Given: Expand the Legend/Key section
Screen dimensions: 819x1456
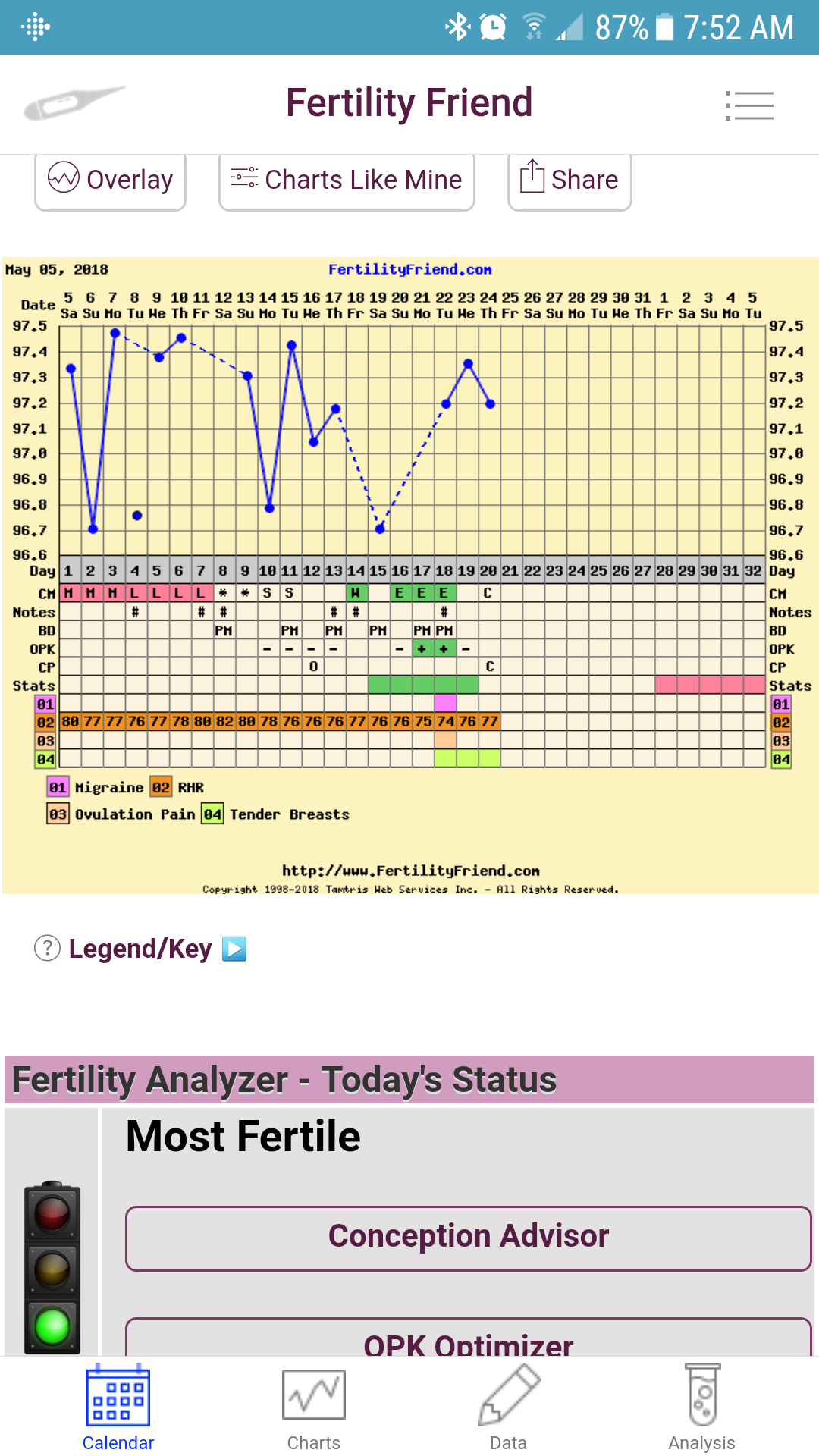Looking at the screenshot, I should tap(141, 949).
